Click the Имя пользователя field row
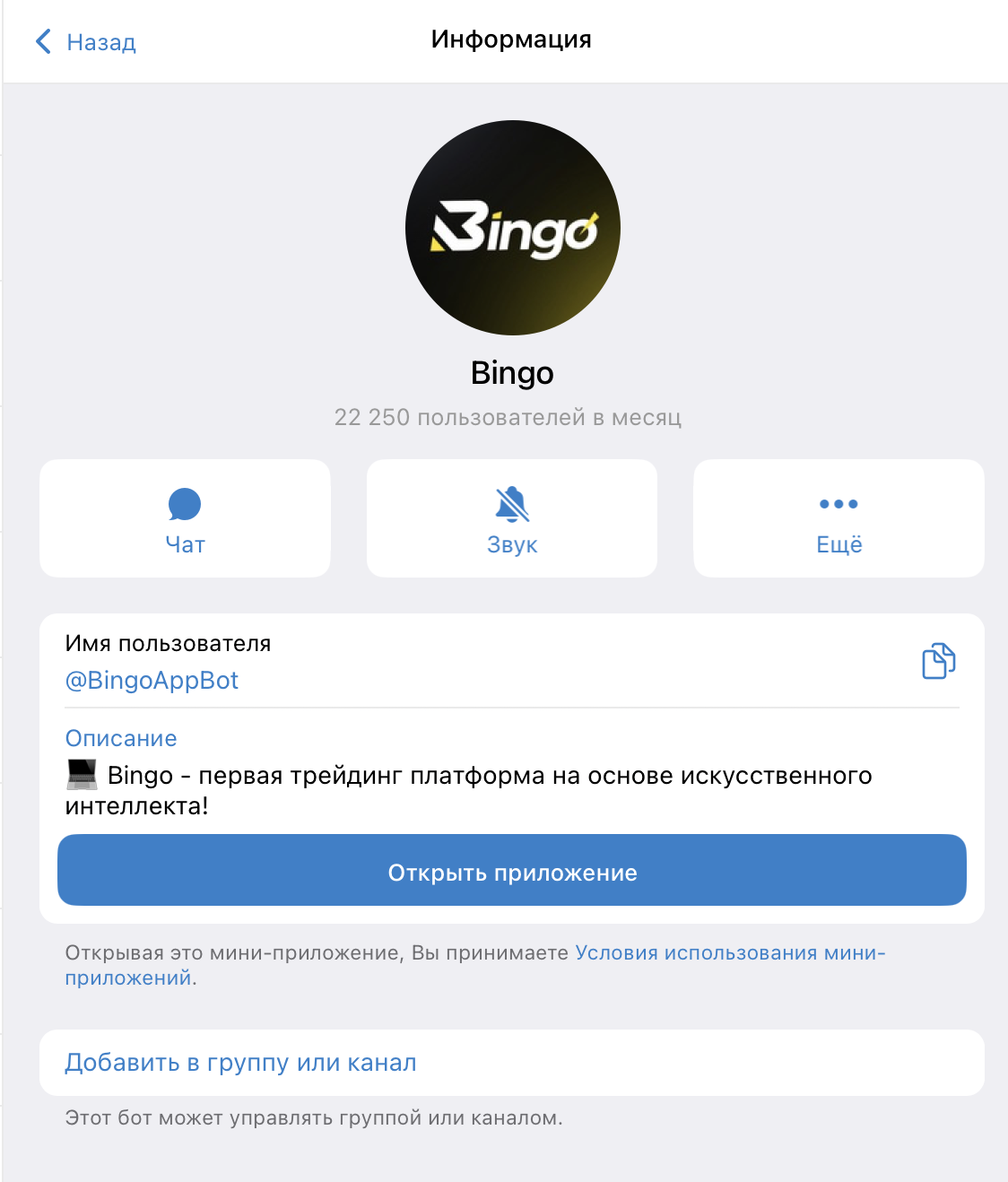This screenshot has height=1182, width=1008. click(x=167, y=643)
